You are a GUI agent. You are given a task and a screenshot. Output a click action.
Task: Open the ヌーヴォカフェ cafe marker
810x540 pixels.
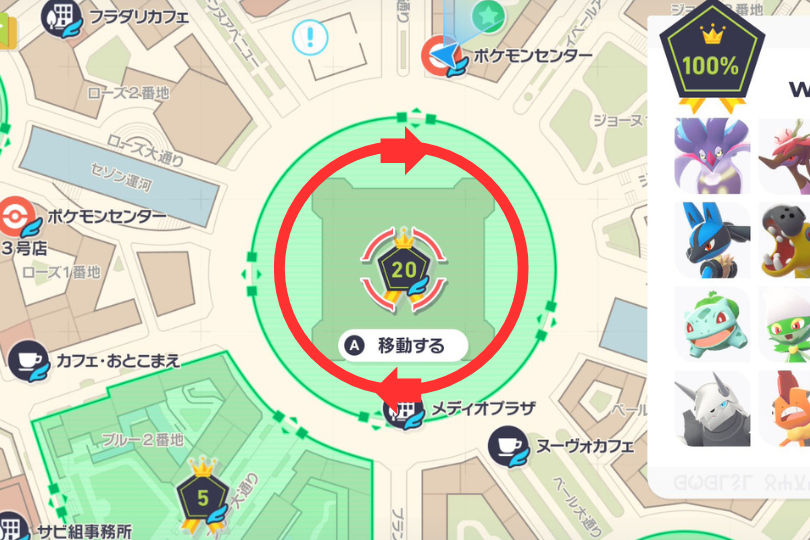(x=508, y=445)
